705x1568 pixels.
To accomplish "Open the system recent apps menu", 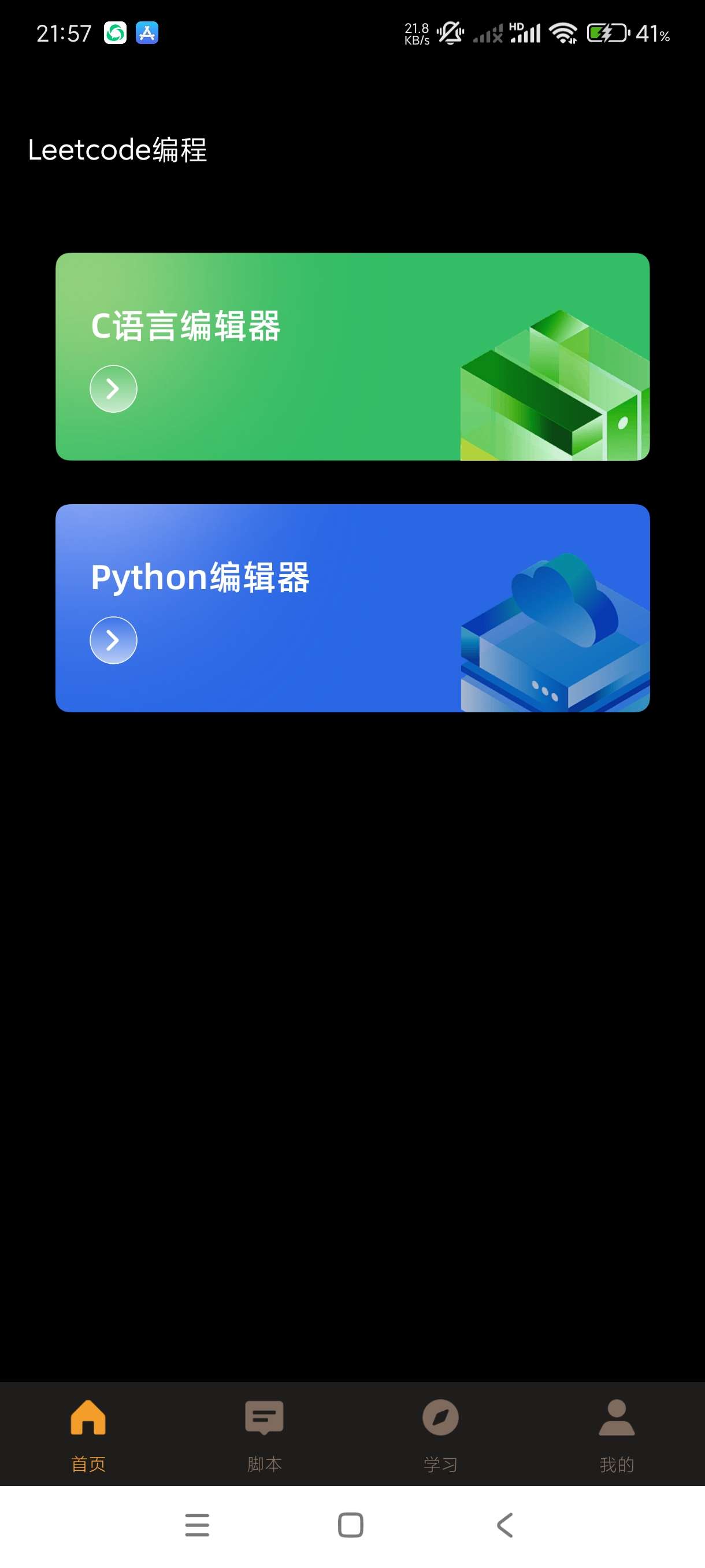I will tap(197, 1524).
